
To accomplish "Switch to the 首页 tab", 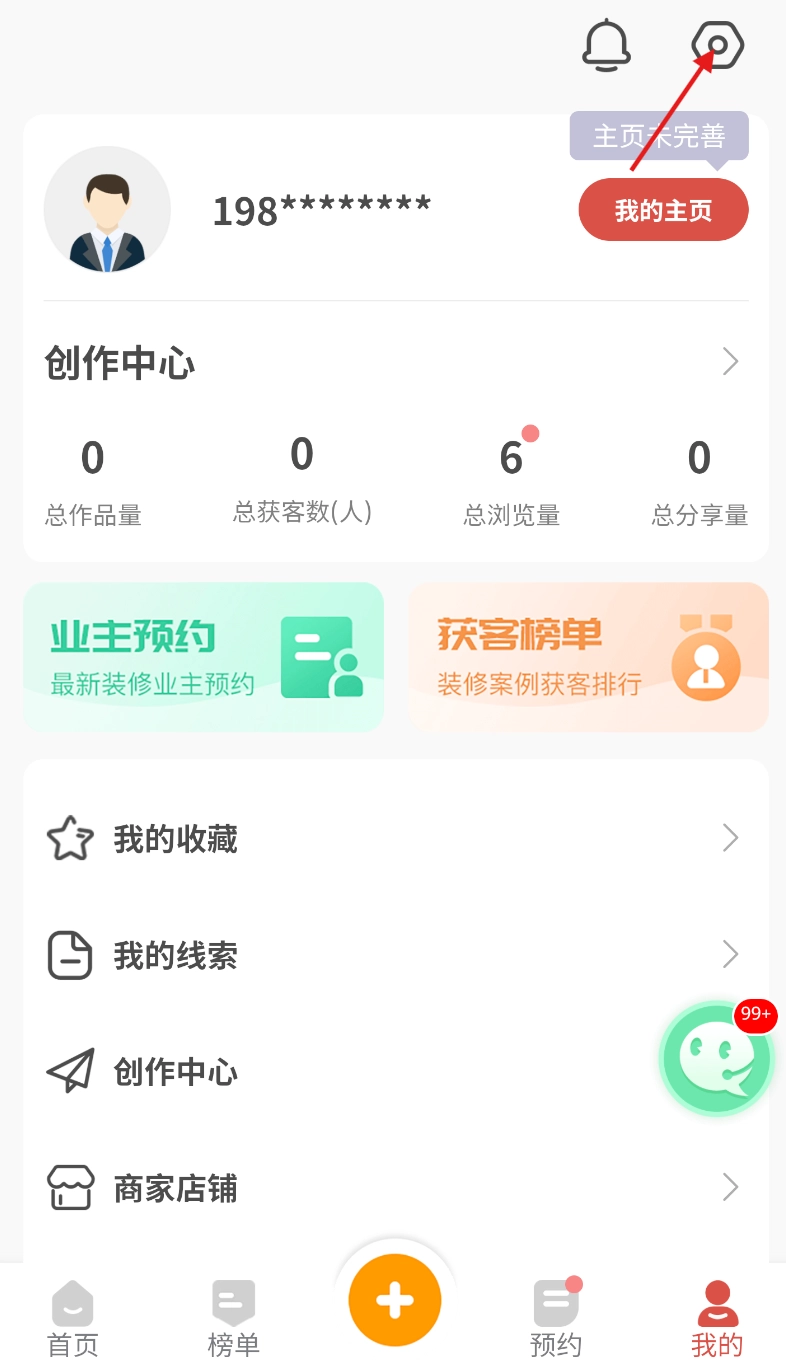I will pos(73,1318).
